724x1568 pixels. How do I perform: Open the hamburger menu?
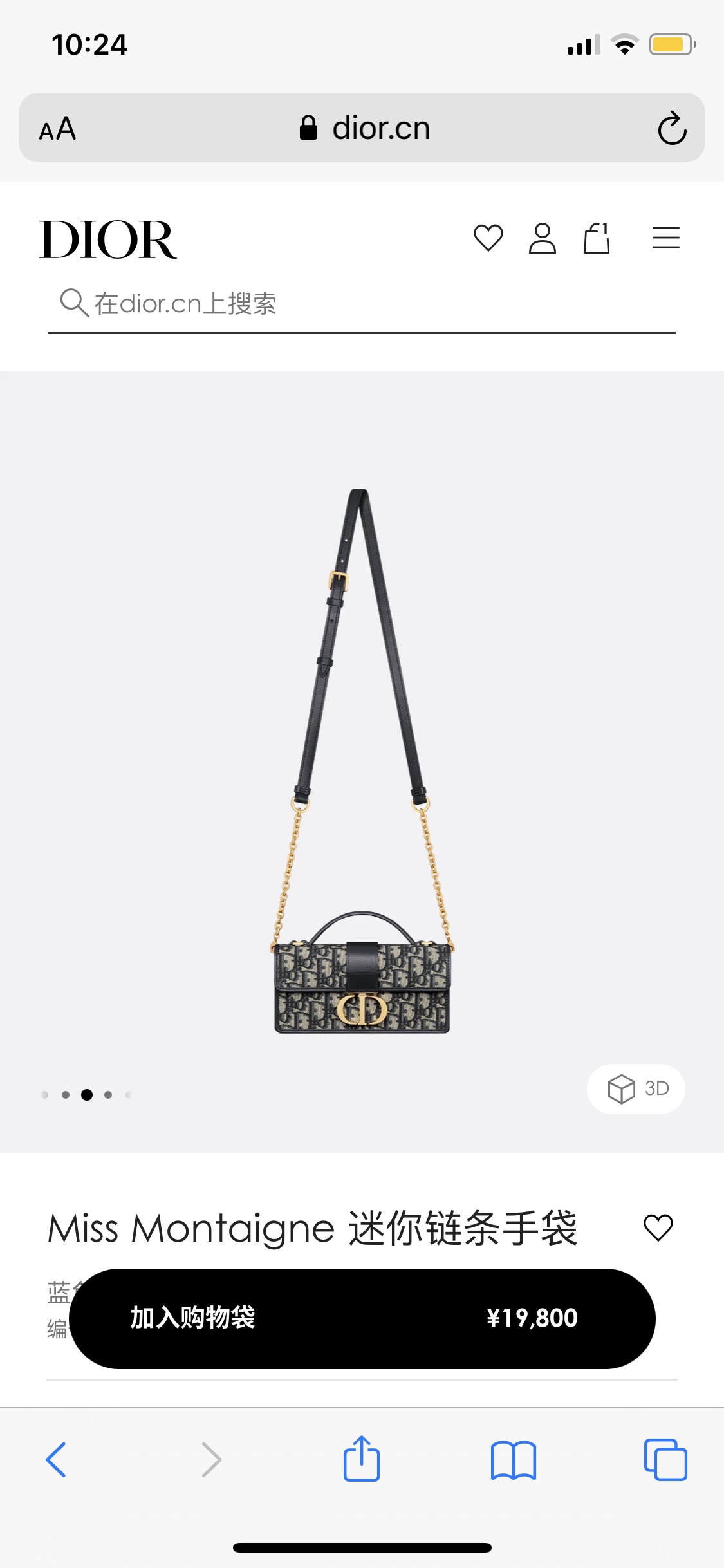(665, 238)
